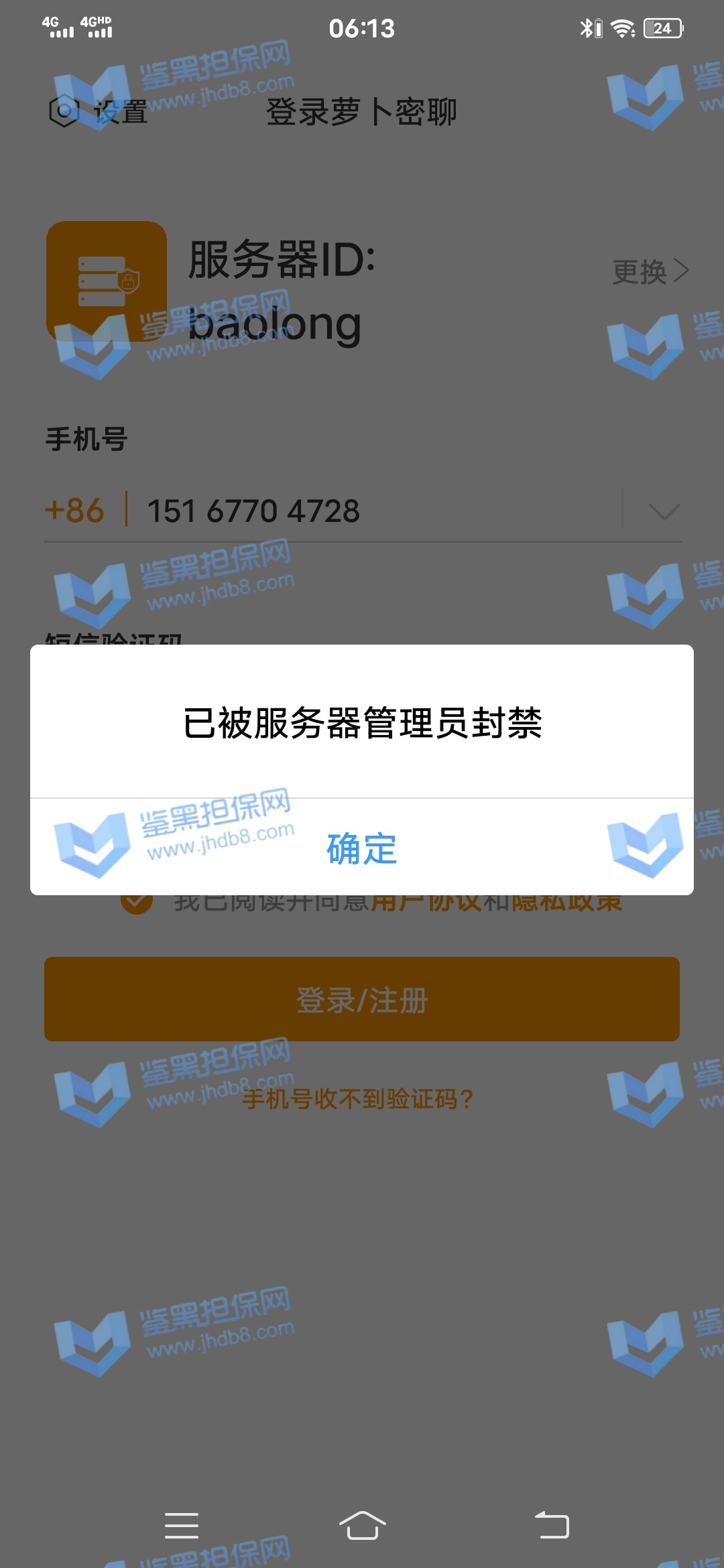Image resolution: width=724 pixels, height=1568 pixels.
Task: Edit the phone number field
Action: (x=375, y=511)
